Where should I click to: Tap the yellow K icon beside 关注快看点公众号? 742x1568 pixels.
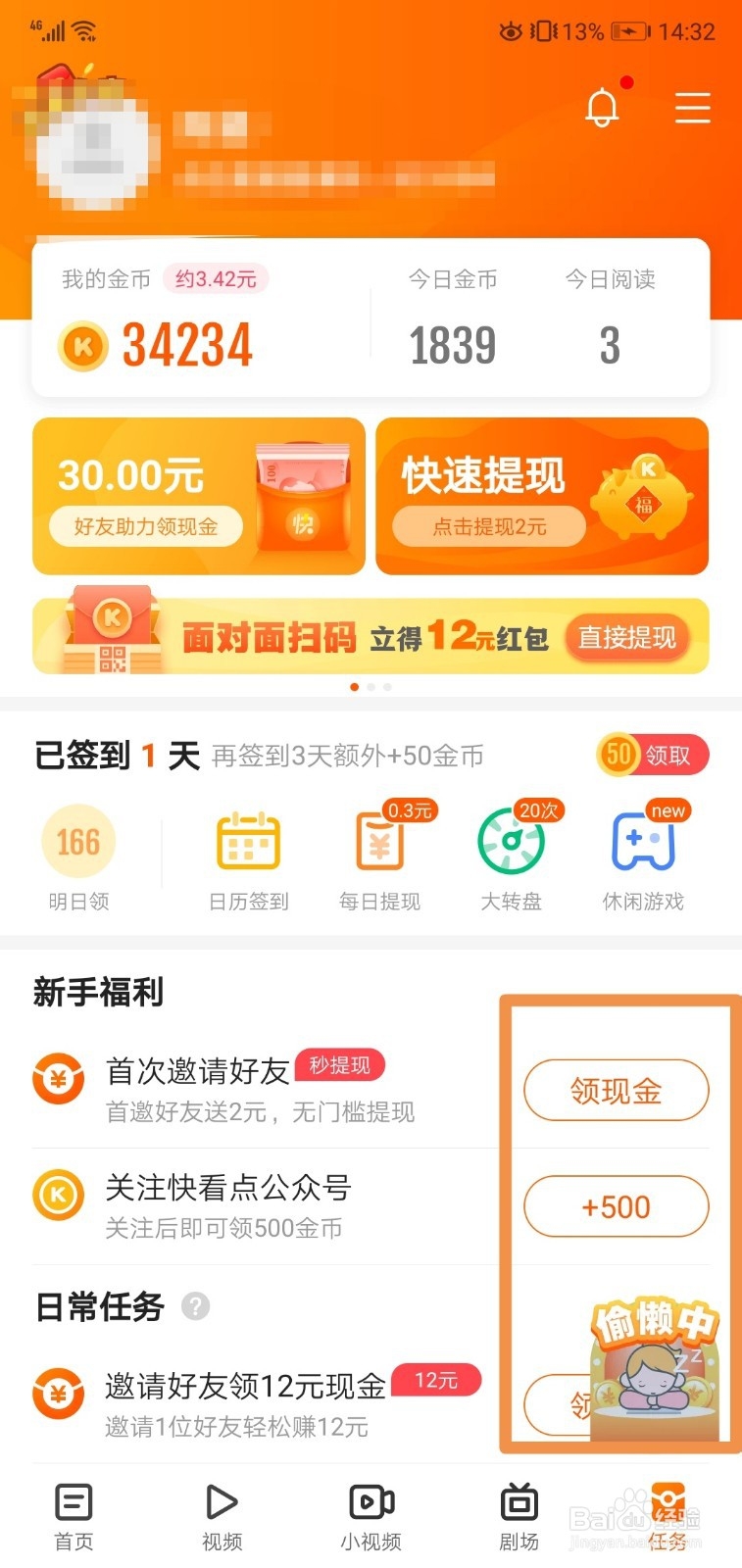[x=59, y=1198]
